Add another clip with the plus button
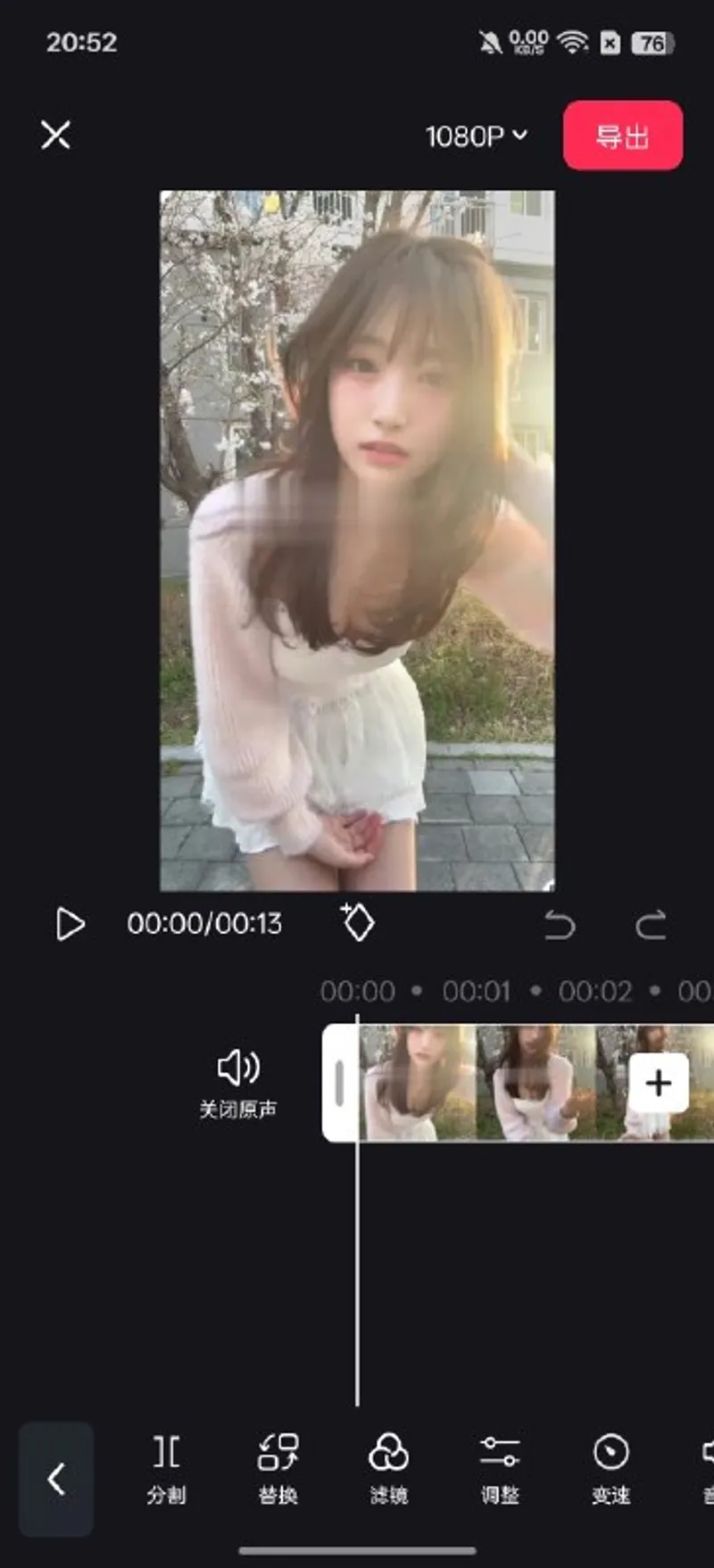This screenshot has width=714, height=1568. click(x=658, y=1083)
